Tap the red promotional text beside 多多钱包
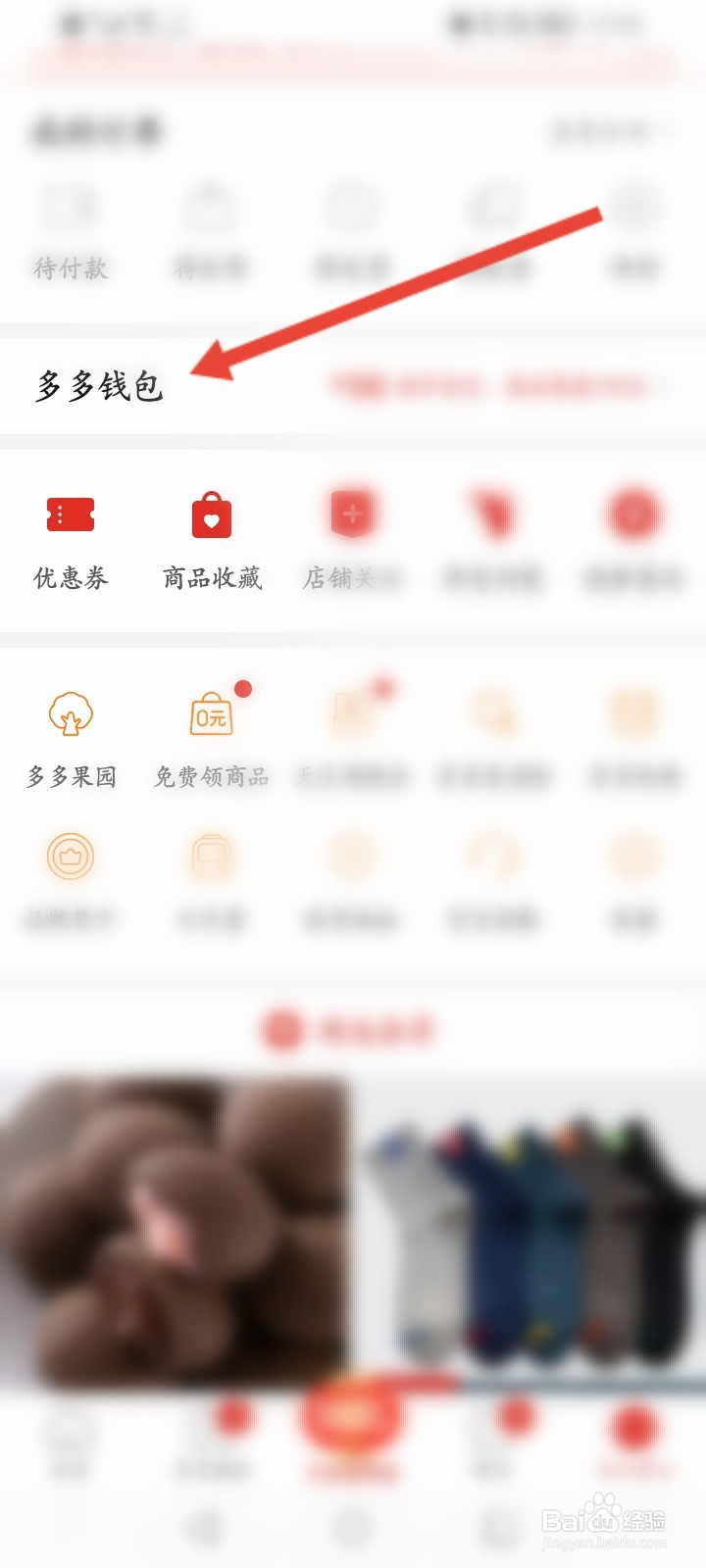 coord(461,386)
